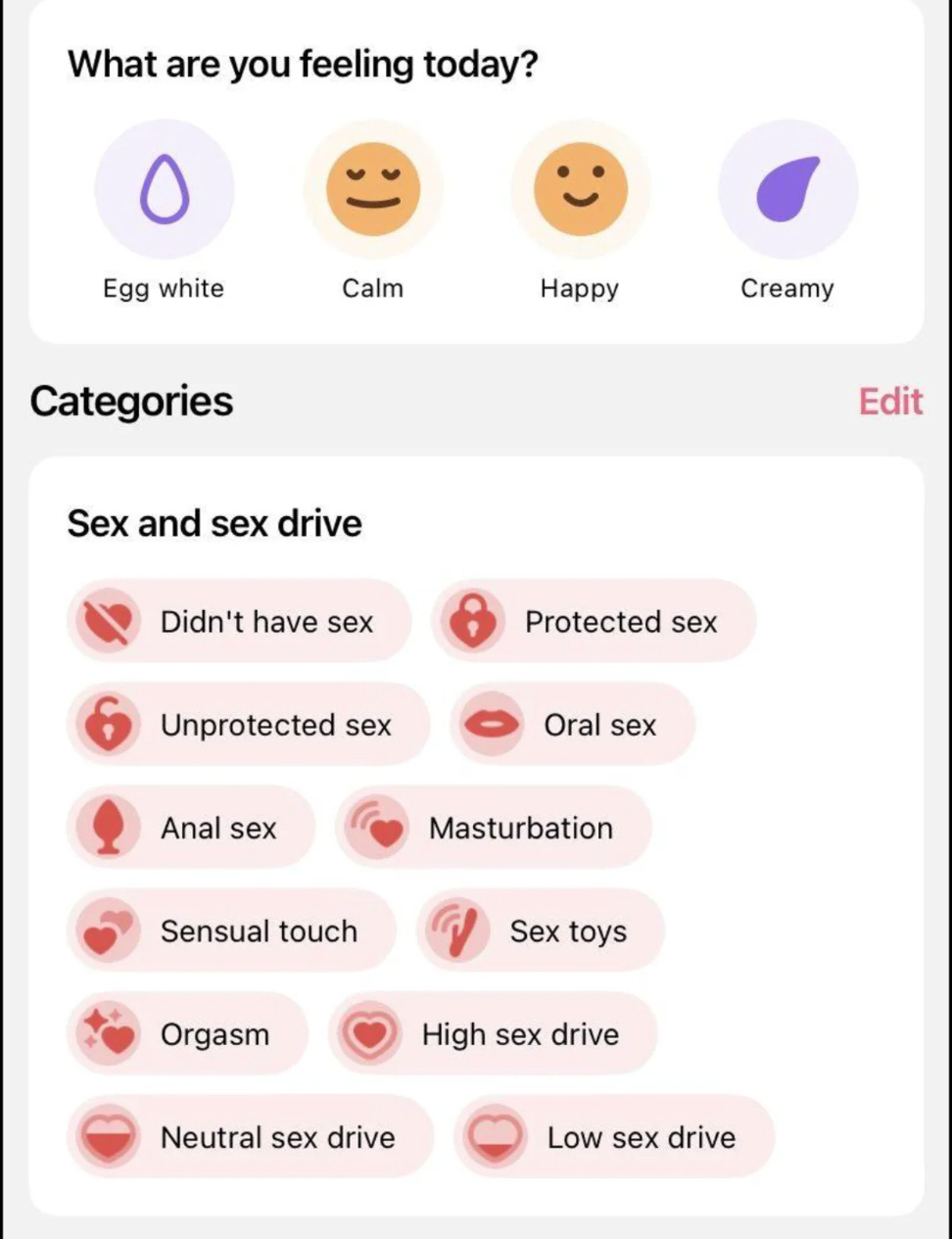Mark Unprotected sex
952x1239 pixels.
[x=248, y=726]
